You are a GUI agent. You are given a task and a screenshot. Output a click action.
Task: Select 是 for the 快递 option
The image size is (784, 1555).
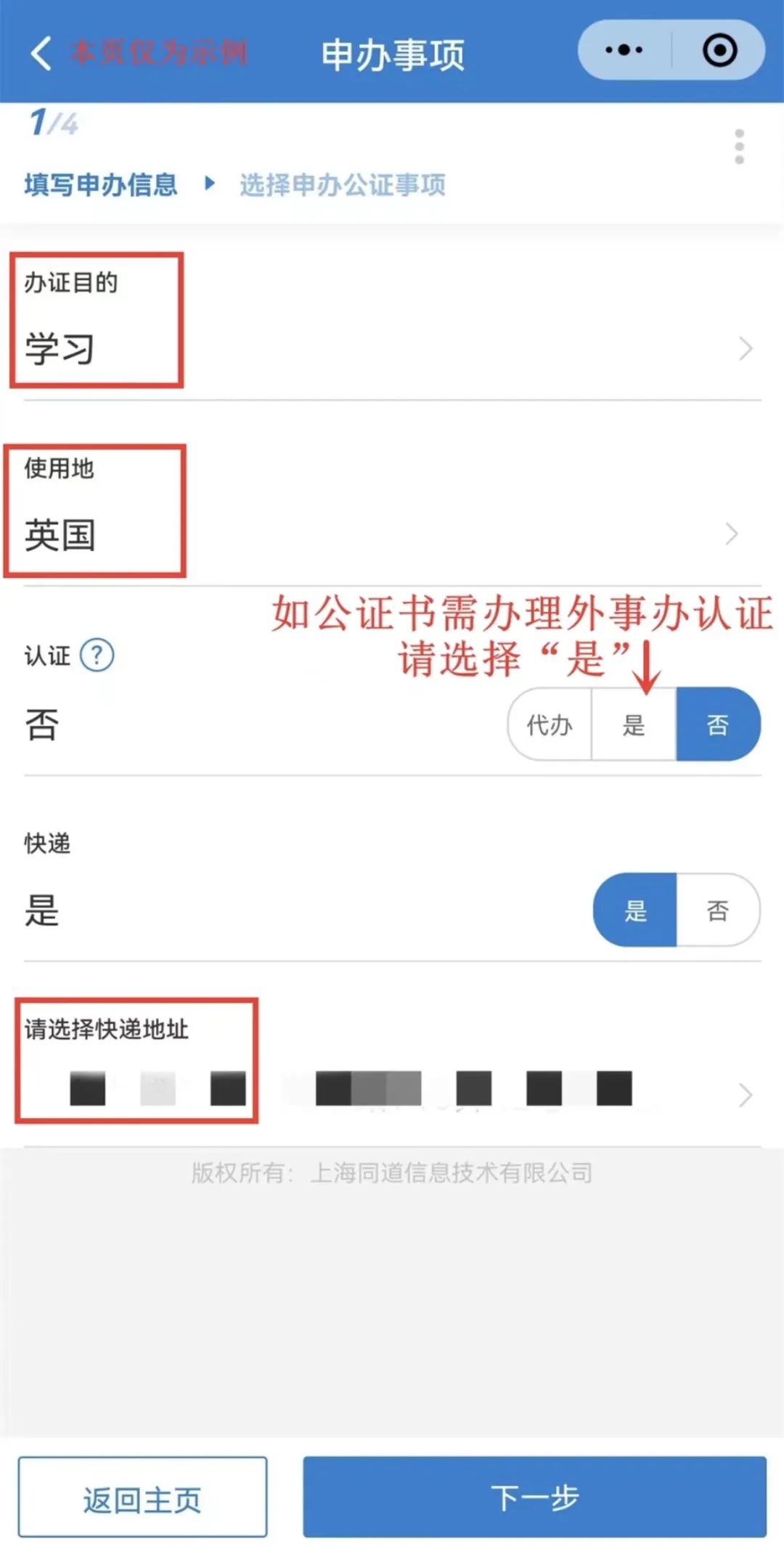point(635,910)
